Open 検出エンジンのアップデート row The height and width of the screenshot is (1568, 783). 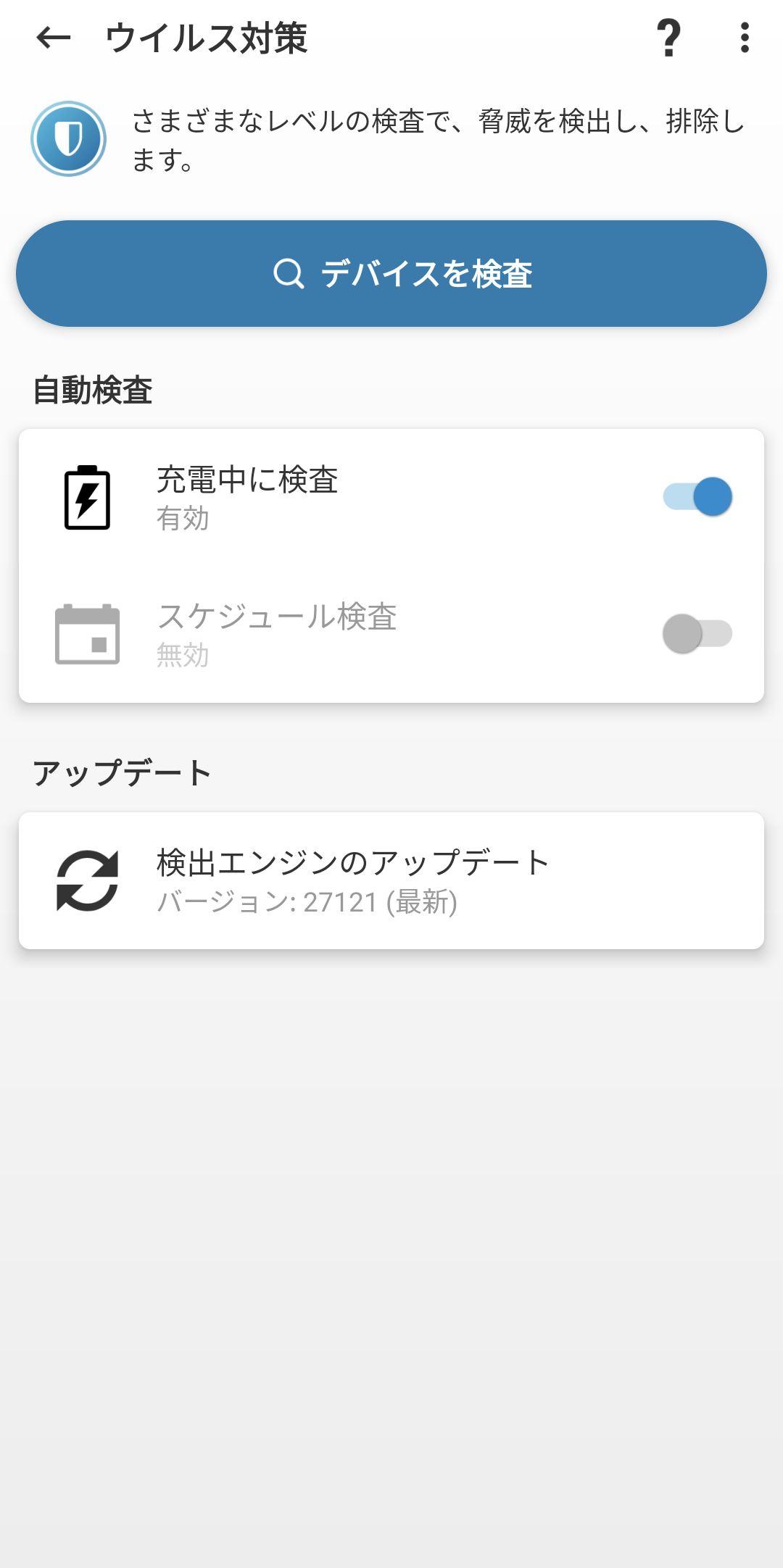point(391,880)
